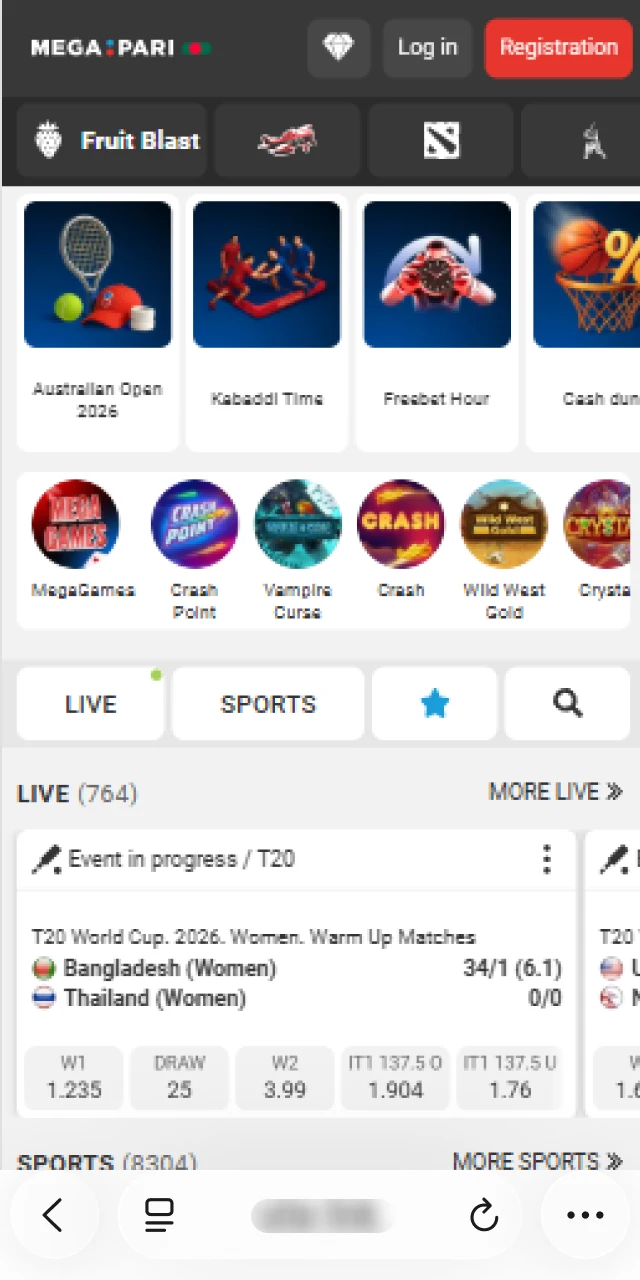This screenshot has height=1280, width=640.
Task: Open the Australian Open 2026 promo
Action: pos(98,320)
